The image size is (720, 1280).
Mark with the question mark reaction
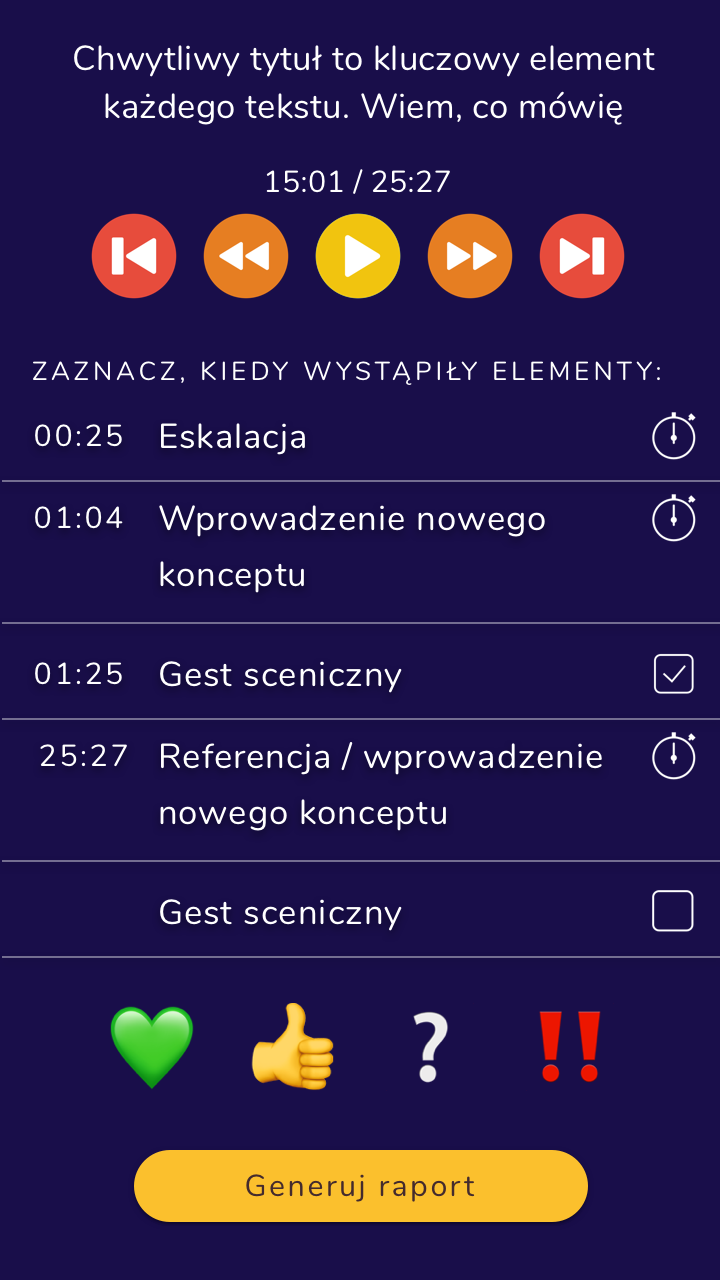(x=431, y=1048)
